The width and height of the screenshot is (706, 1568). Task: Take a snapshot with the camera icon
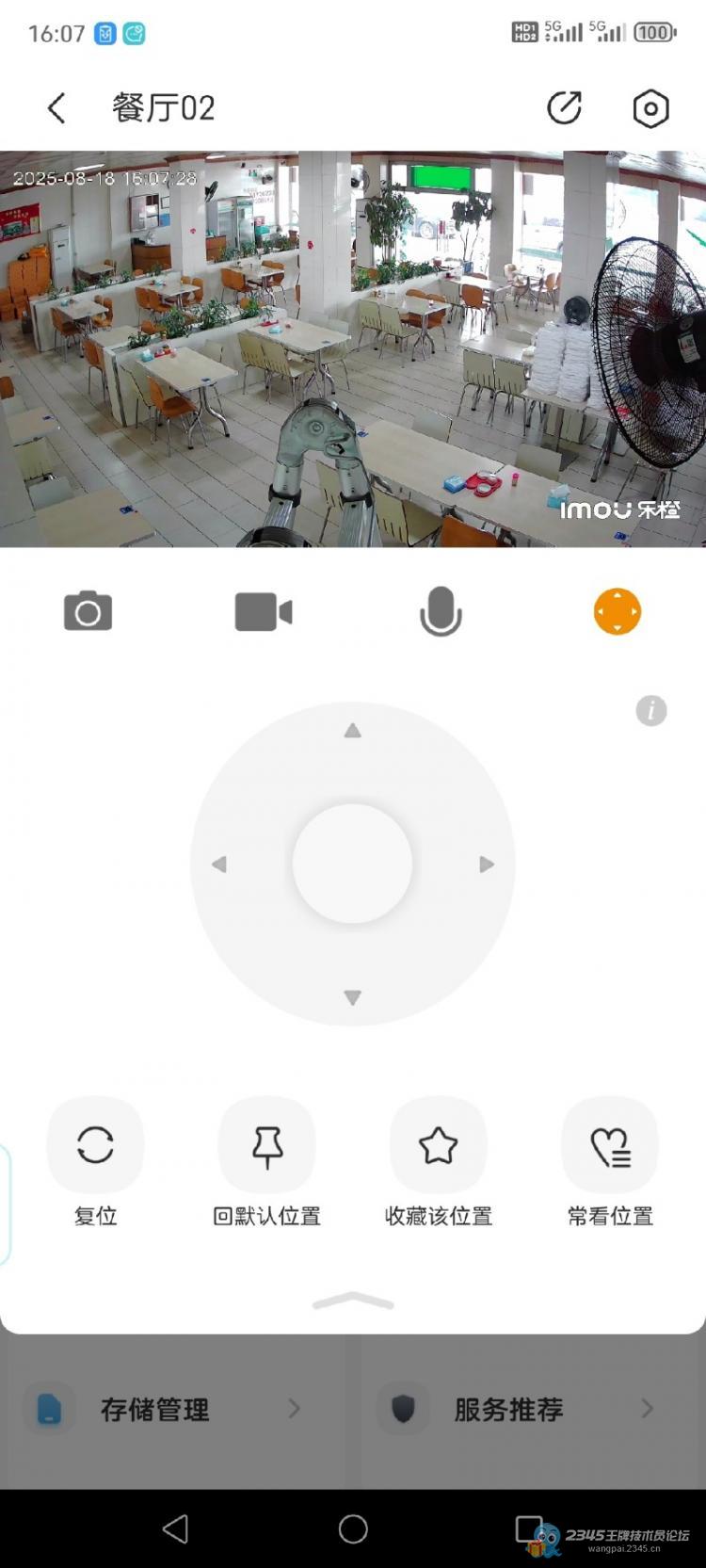click(x=88, y=612)
